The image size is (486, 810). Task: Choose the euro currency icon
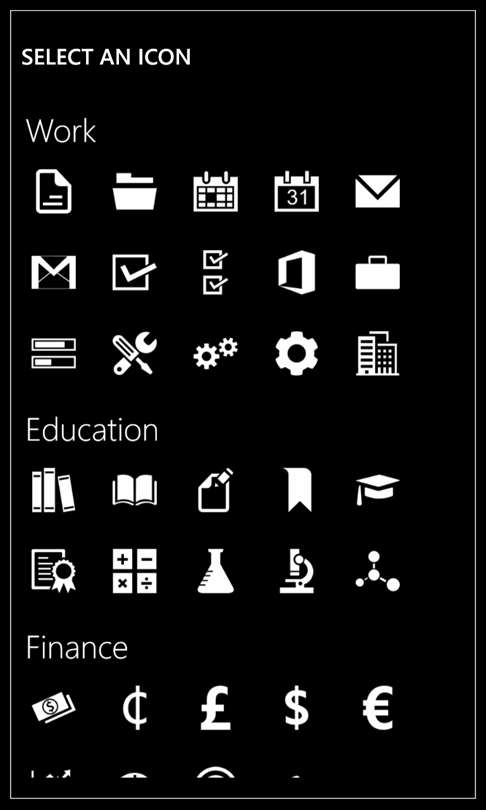tap(378, 708)
